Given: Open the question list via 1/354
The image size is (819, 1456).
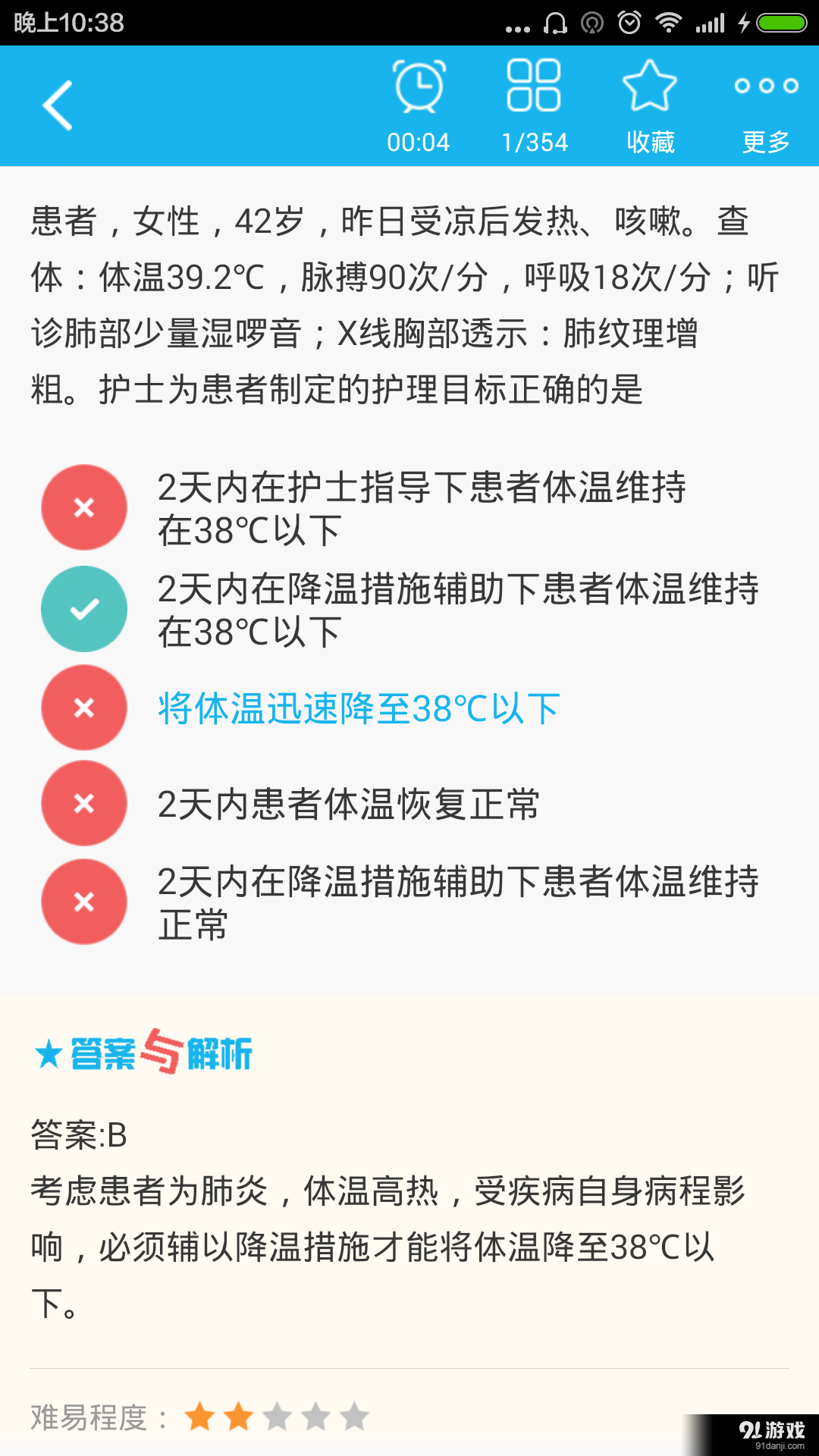Looking at the screenshot, I should tap(535, 141).
